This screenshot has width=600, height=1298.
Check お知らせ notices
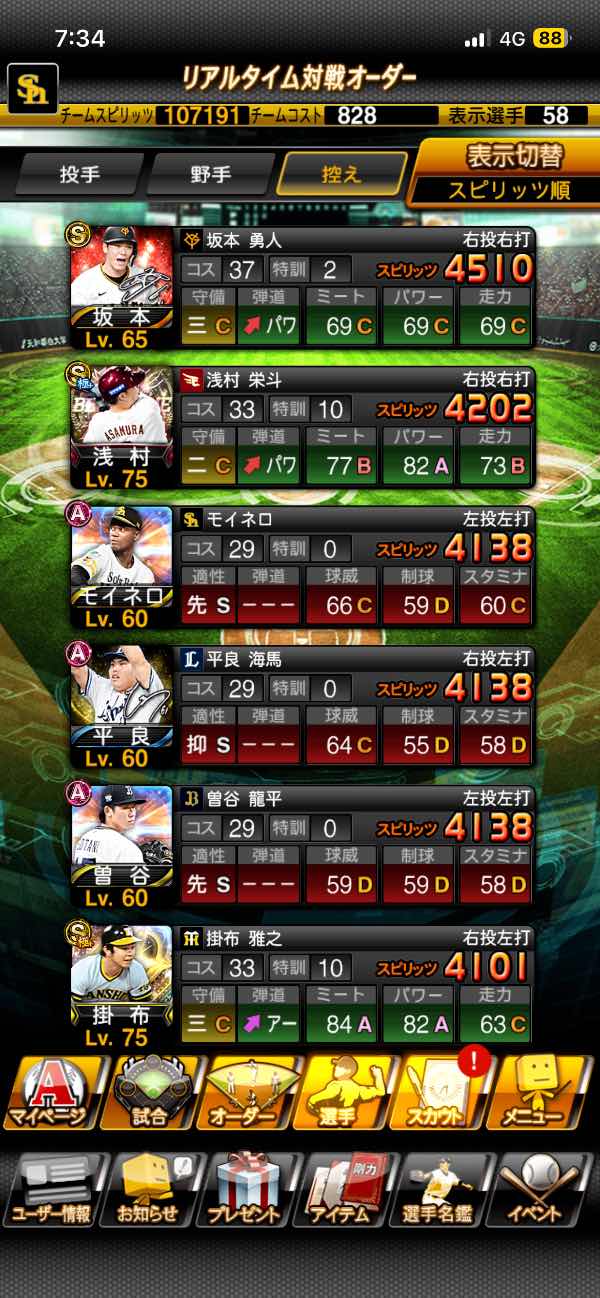[x=151, y=1190]
